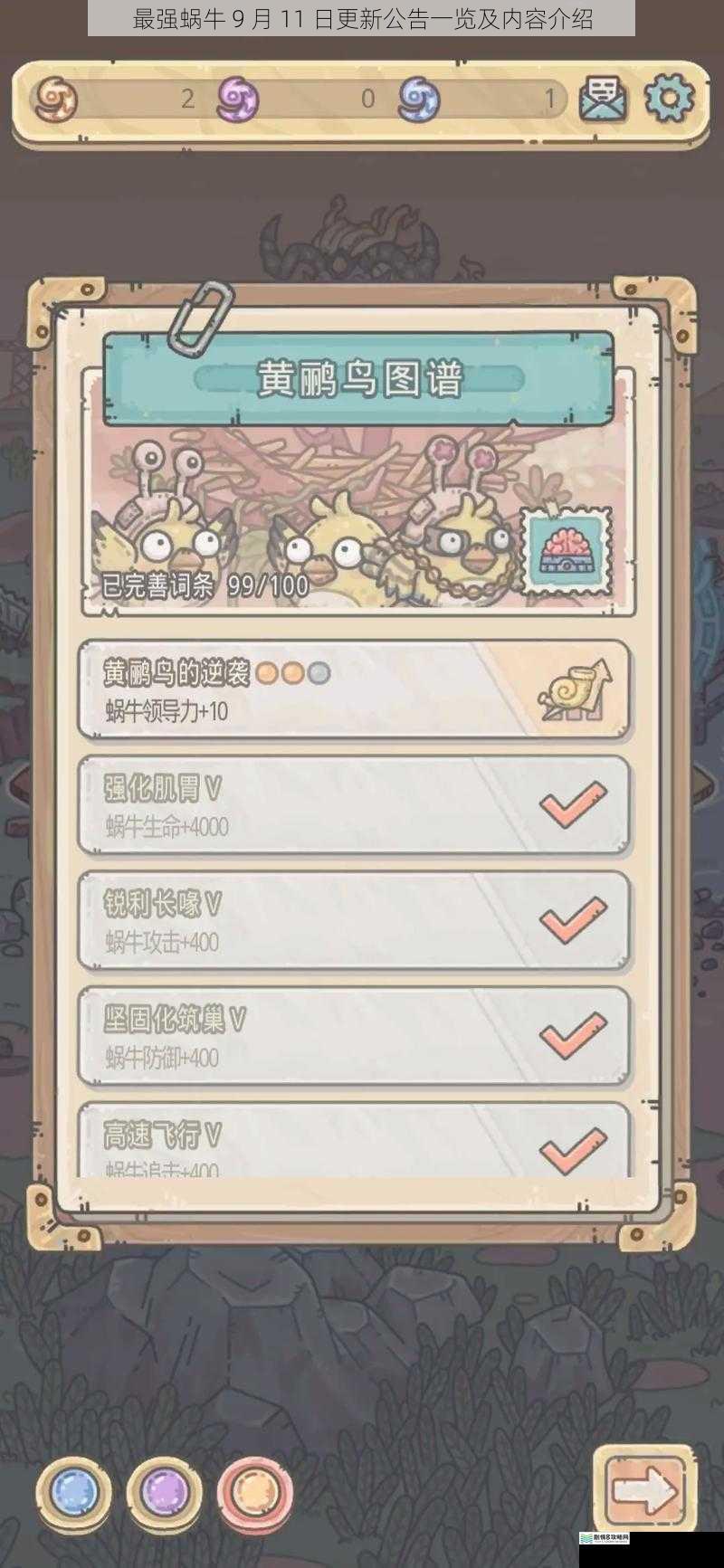Image resolution: width=724 pixels, height=1568 pixels.
Task: Open the mail envelope icon
Action: tap(603, 98)
